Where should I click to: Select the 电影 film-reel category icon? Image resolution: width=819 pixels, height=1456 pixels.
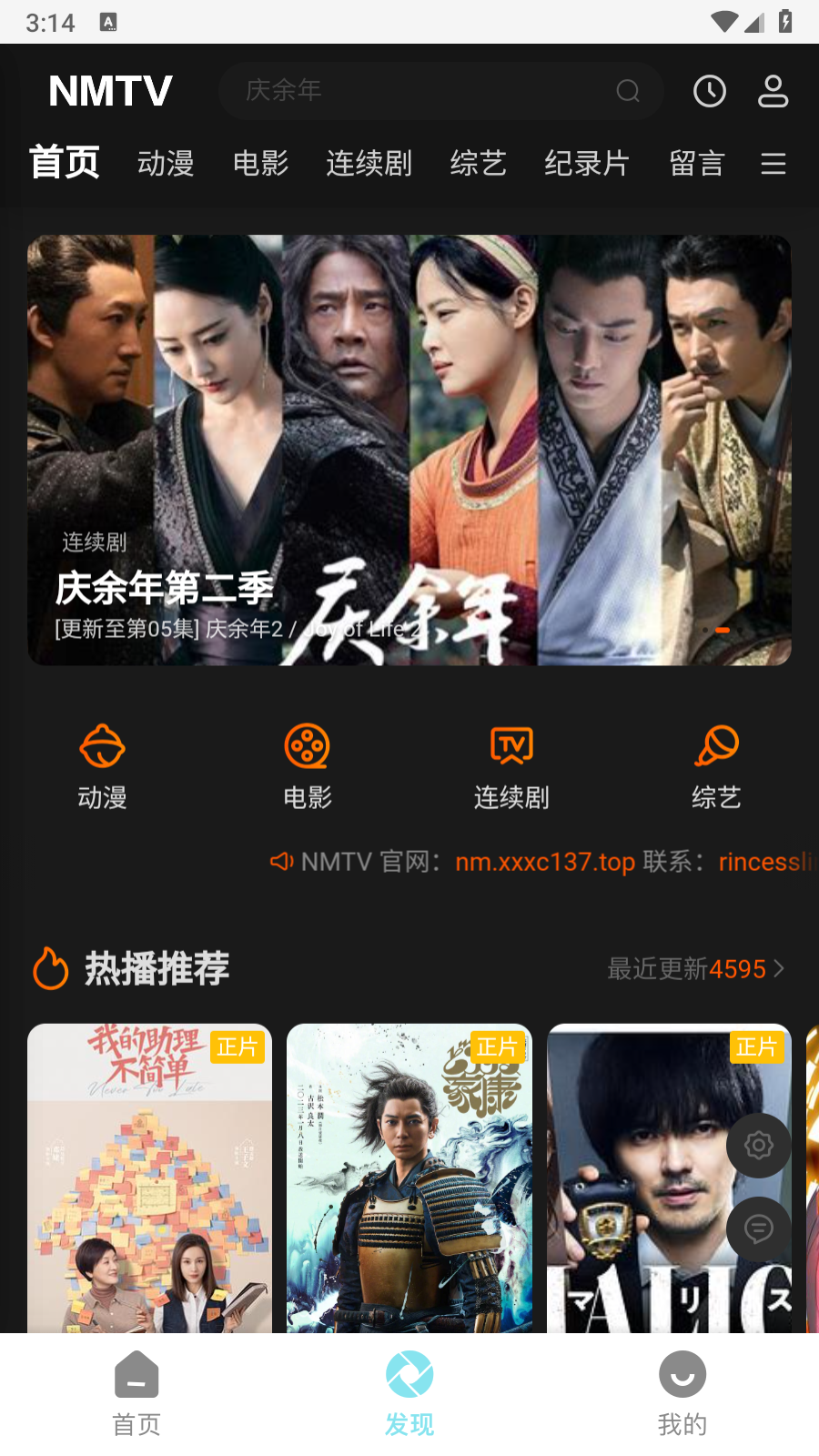pyautogui.click(x=307, y=764)
